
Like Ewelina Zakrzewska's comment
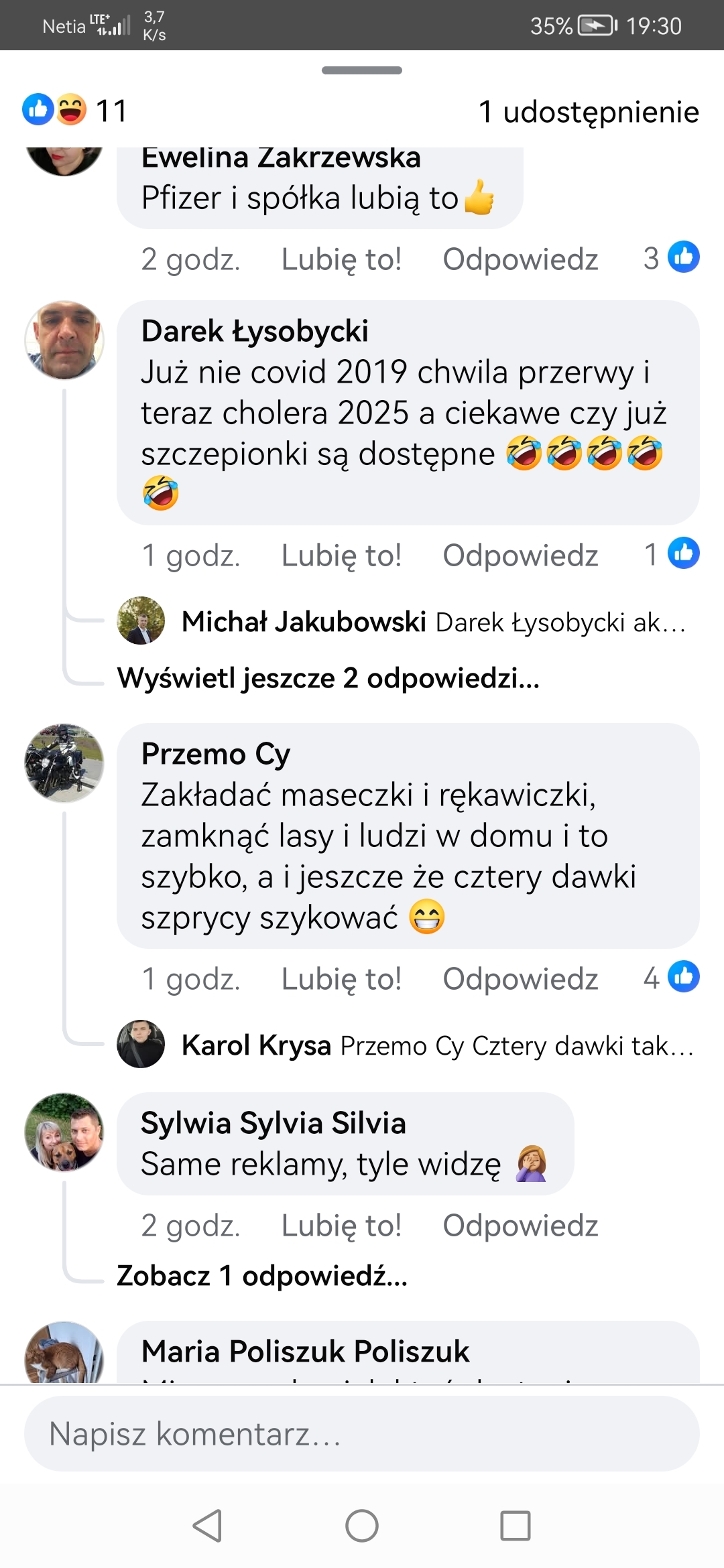point(341,259)
